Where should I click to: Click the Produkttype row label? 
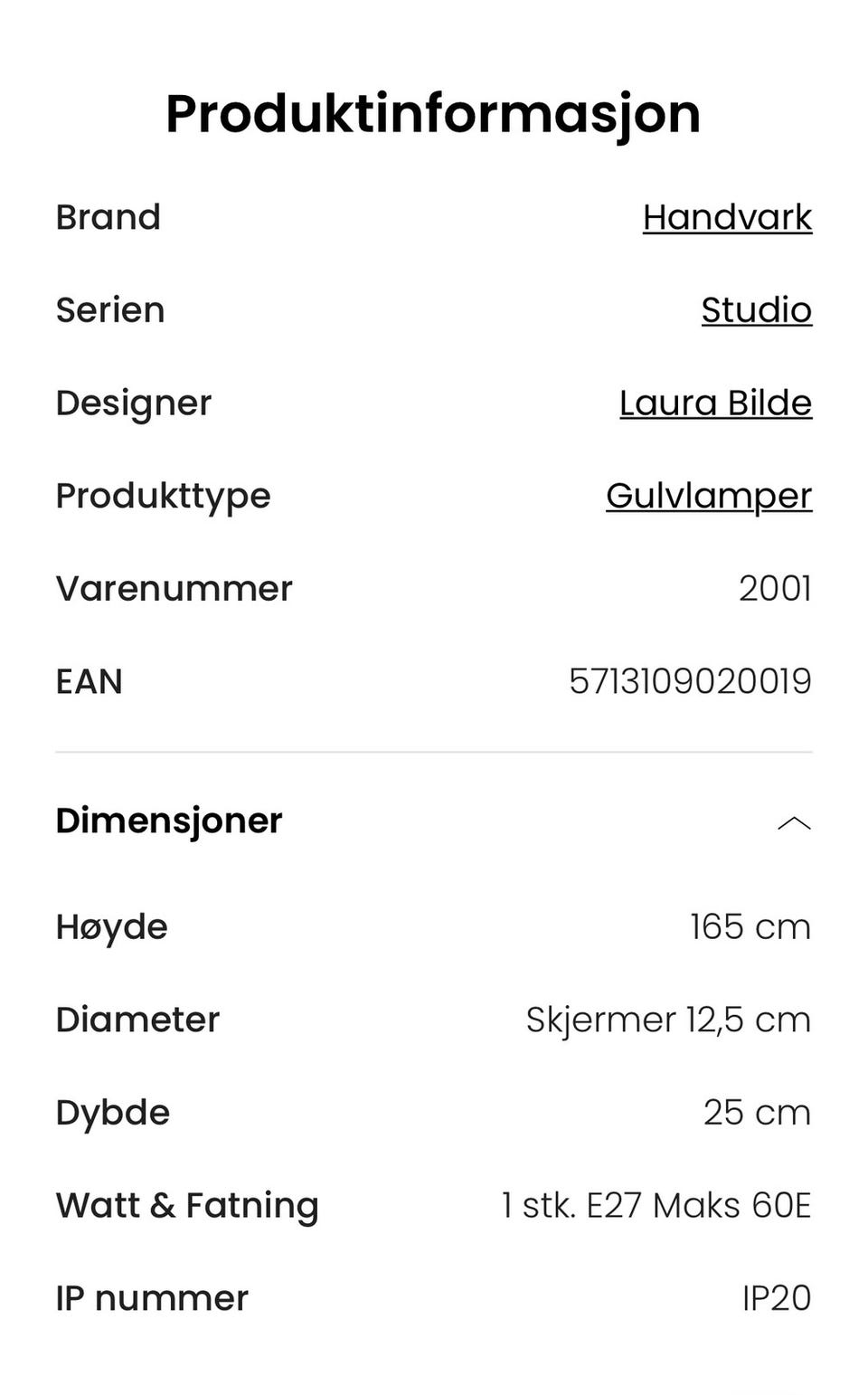click(163, 497)
